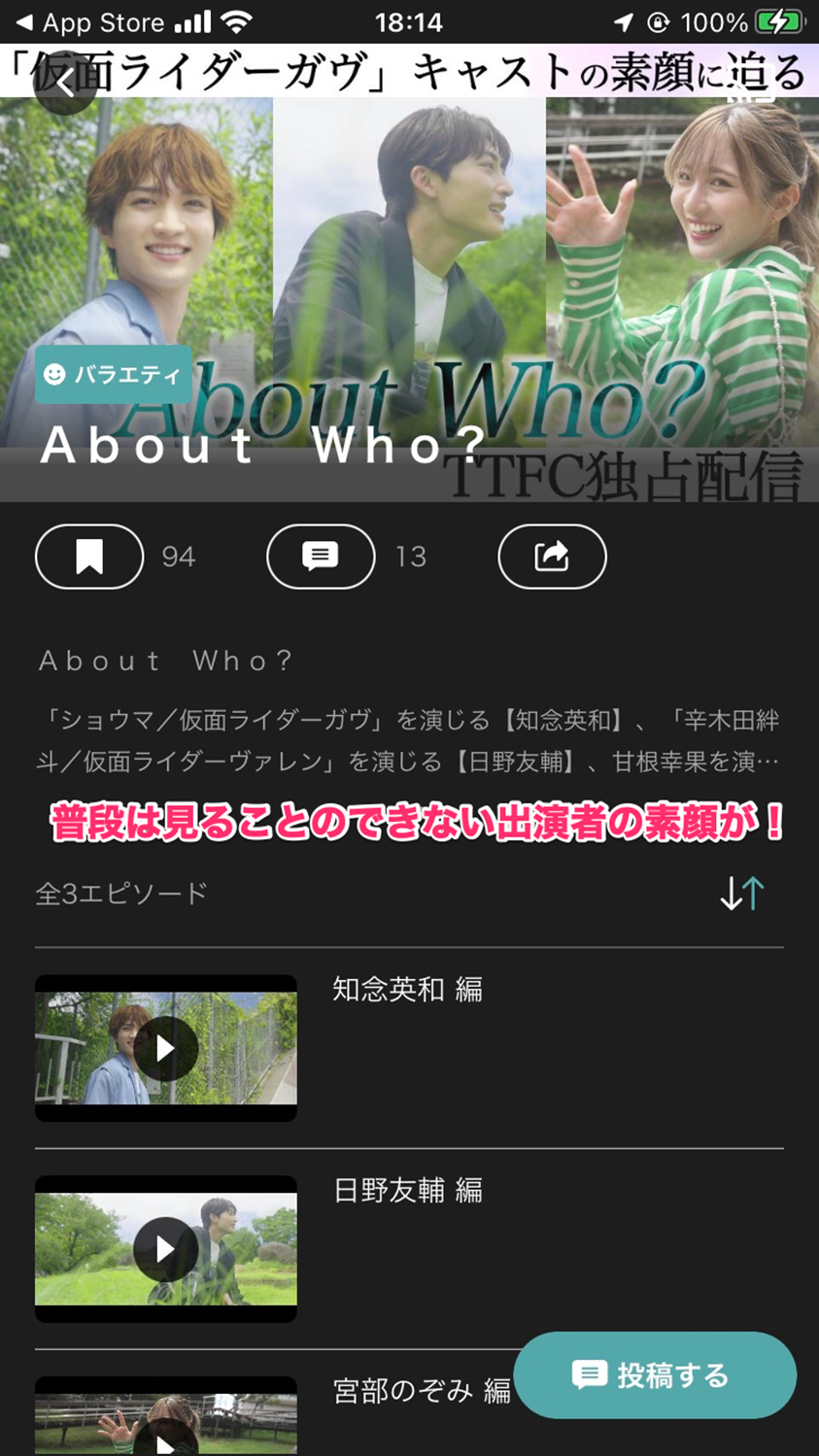Play the 知念英和 編 episode

(166, 1048)
